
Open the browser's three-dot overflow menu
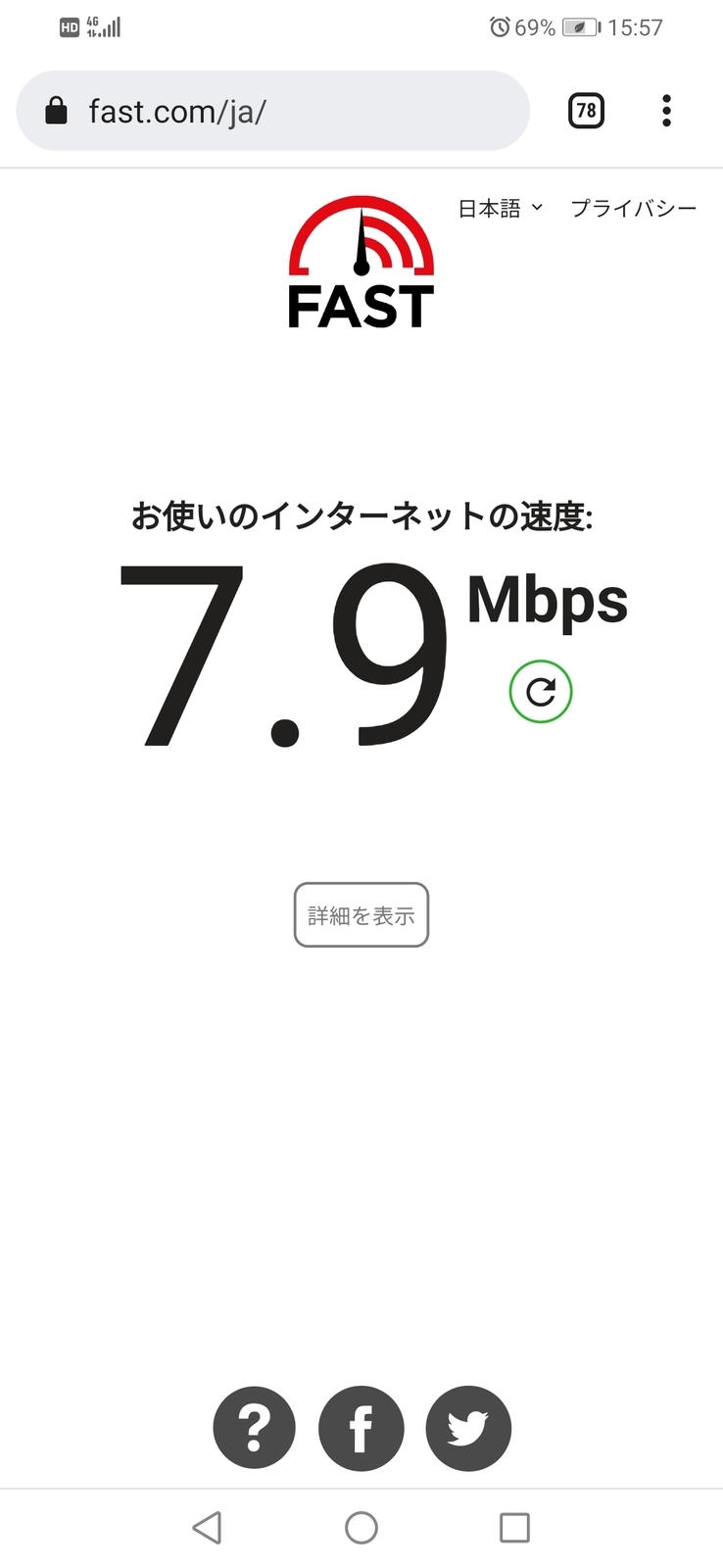pyautogui.click(x=666, y=110)
